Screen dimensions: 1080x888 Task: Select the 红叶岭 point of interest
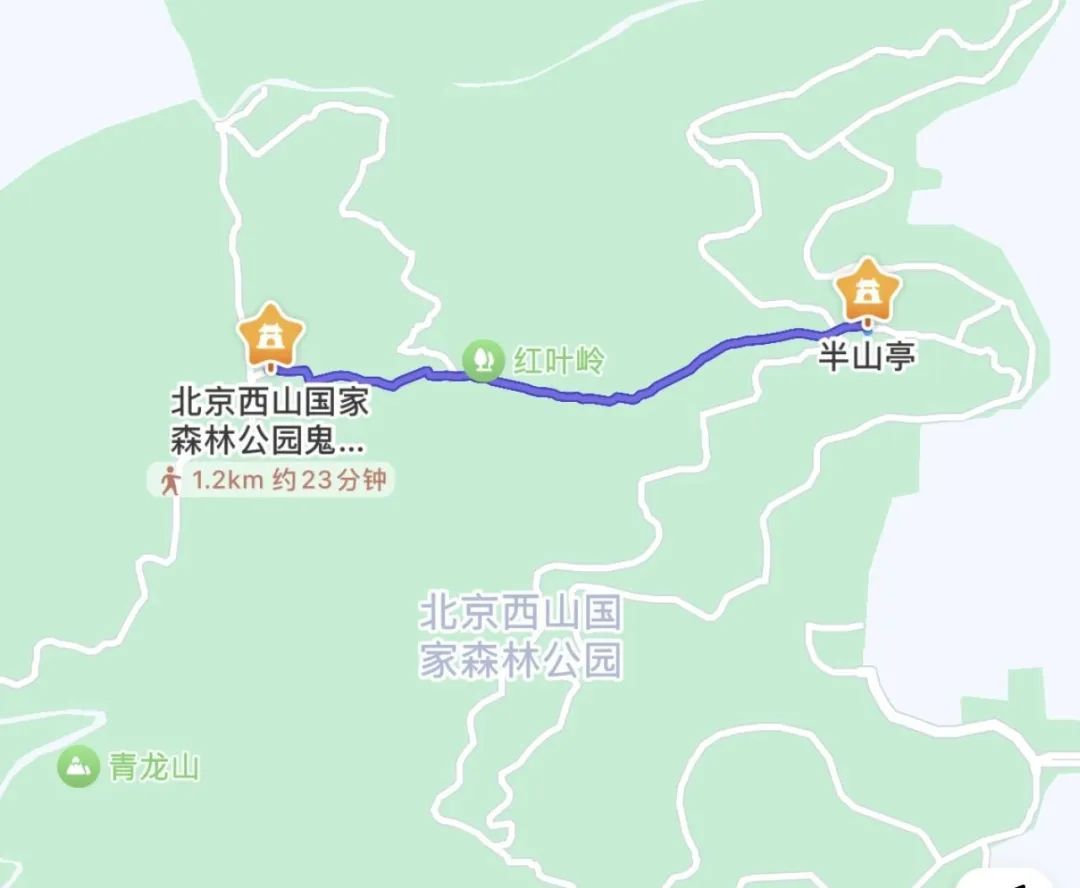pos(484,360)
